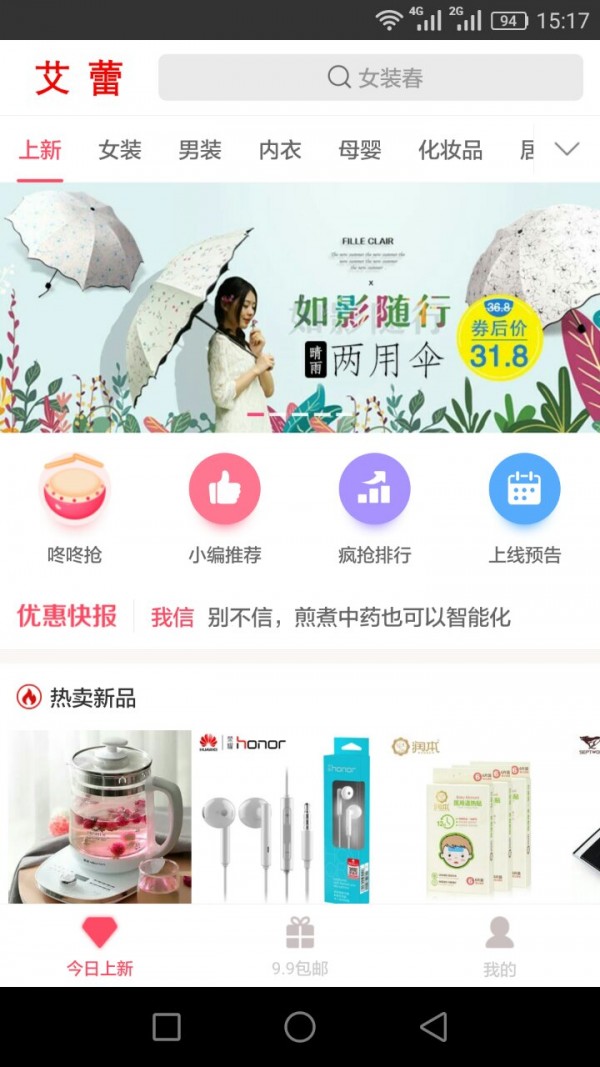Go to the 我的 profile tab

click(x=499, y=946)
